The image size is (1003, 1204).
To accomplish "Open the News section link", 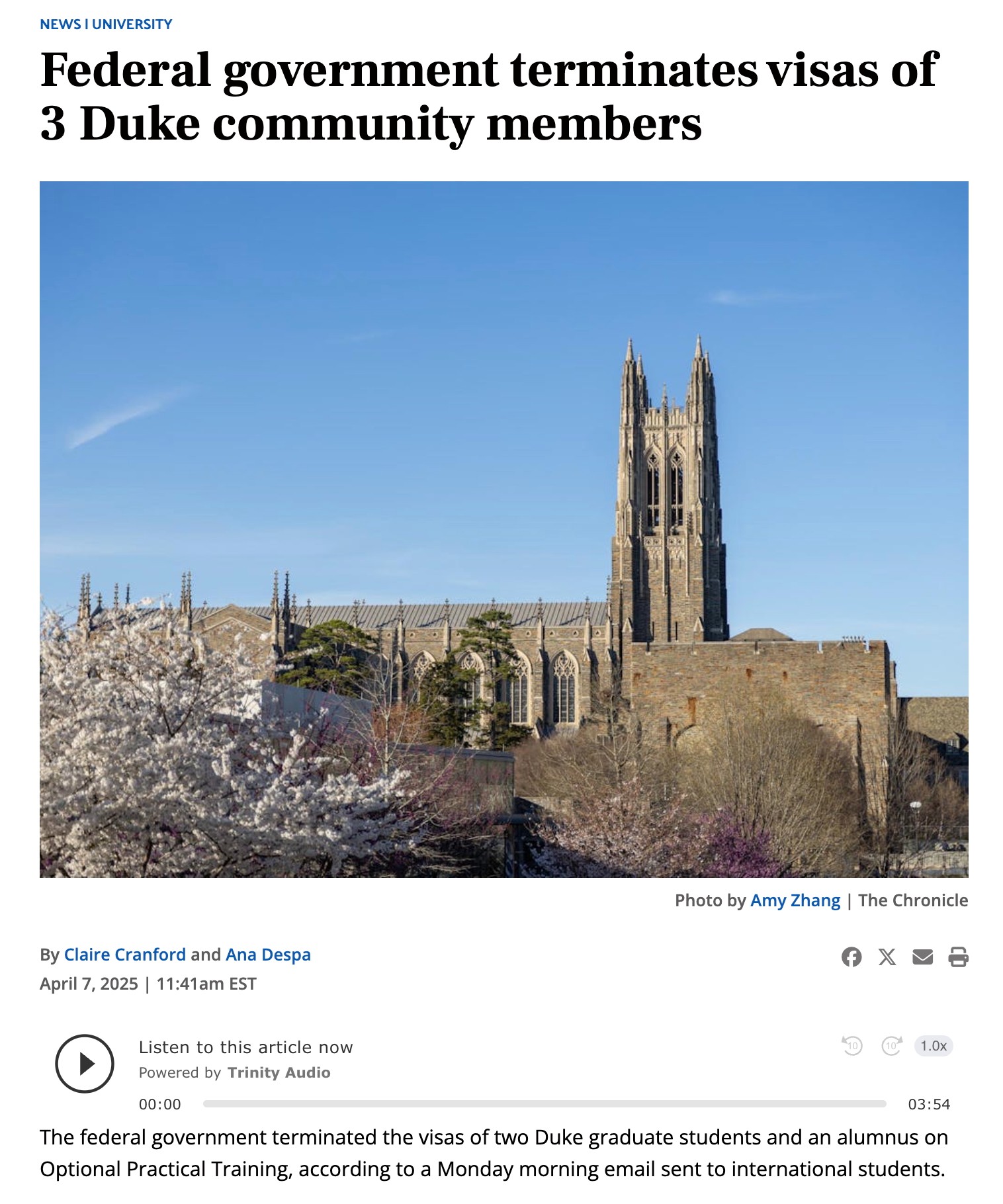I will point(60,24).
